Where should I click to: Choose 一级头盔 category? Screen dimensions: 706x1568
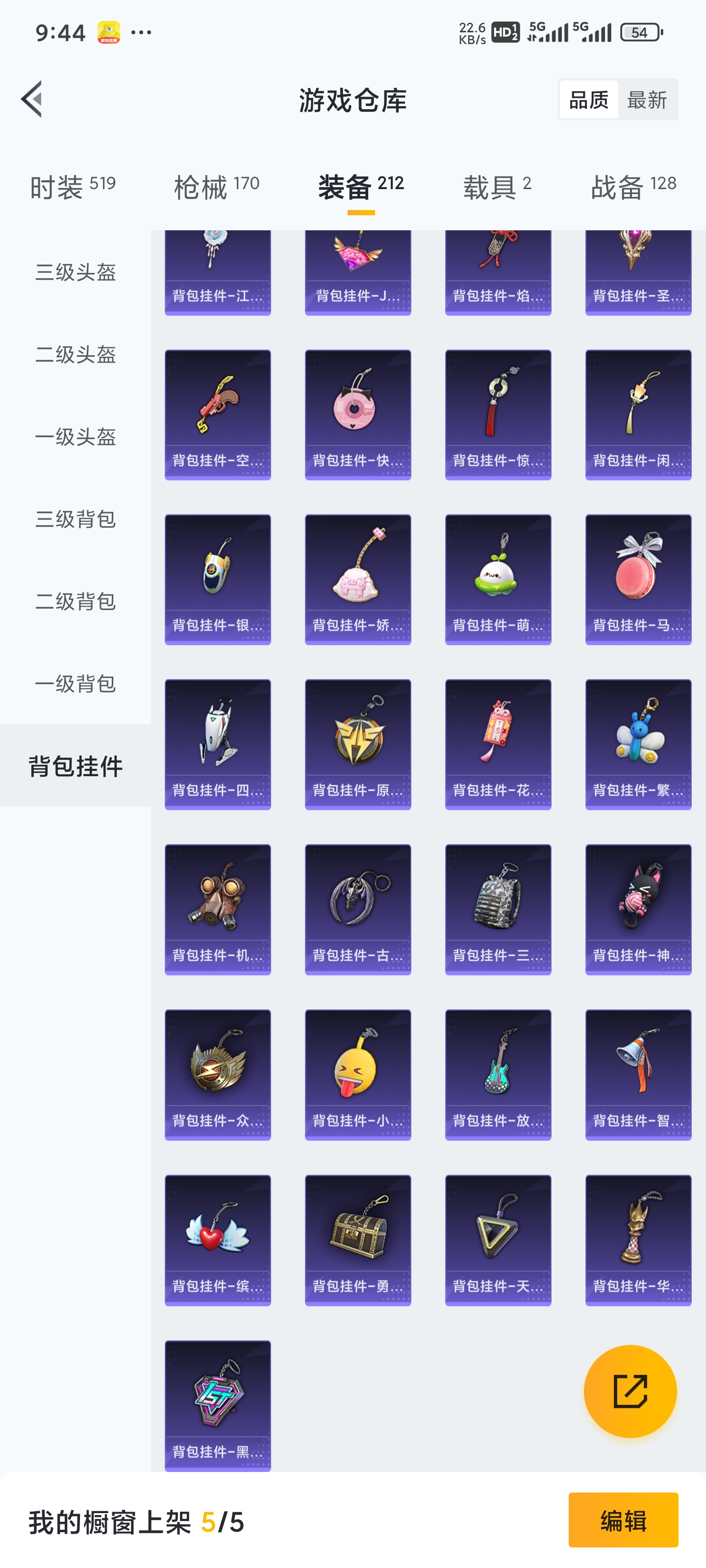(76, 437)
